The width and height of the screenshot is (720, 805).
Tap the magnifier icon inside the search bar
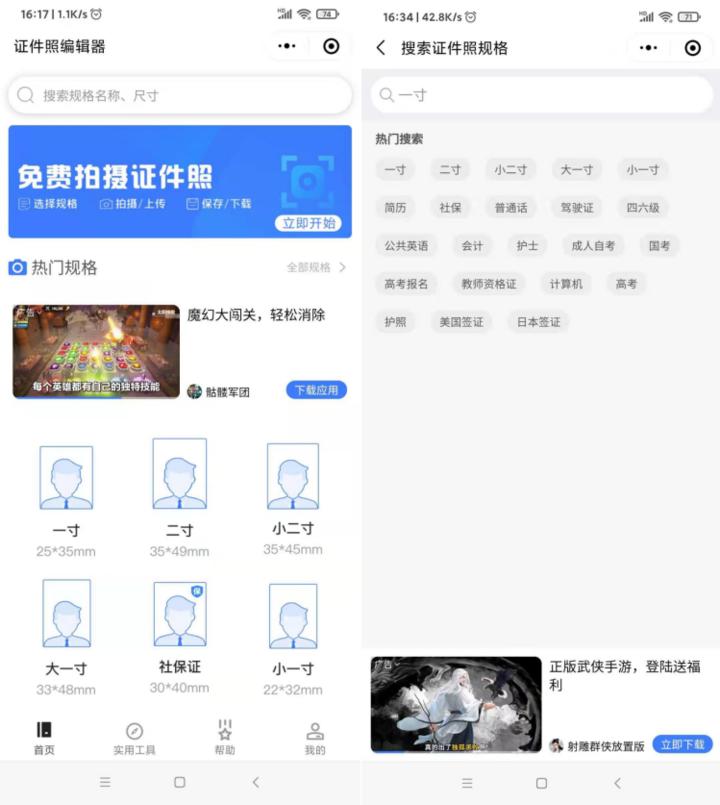28,95
